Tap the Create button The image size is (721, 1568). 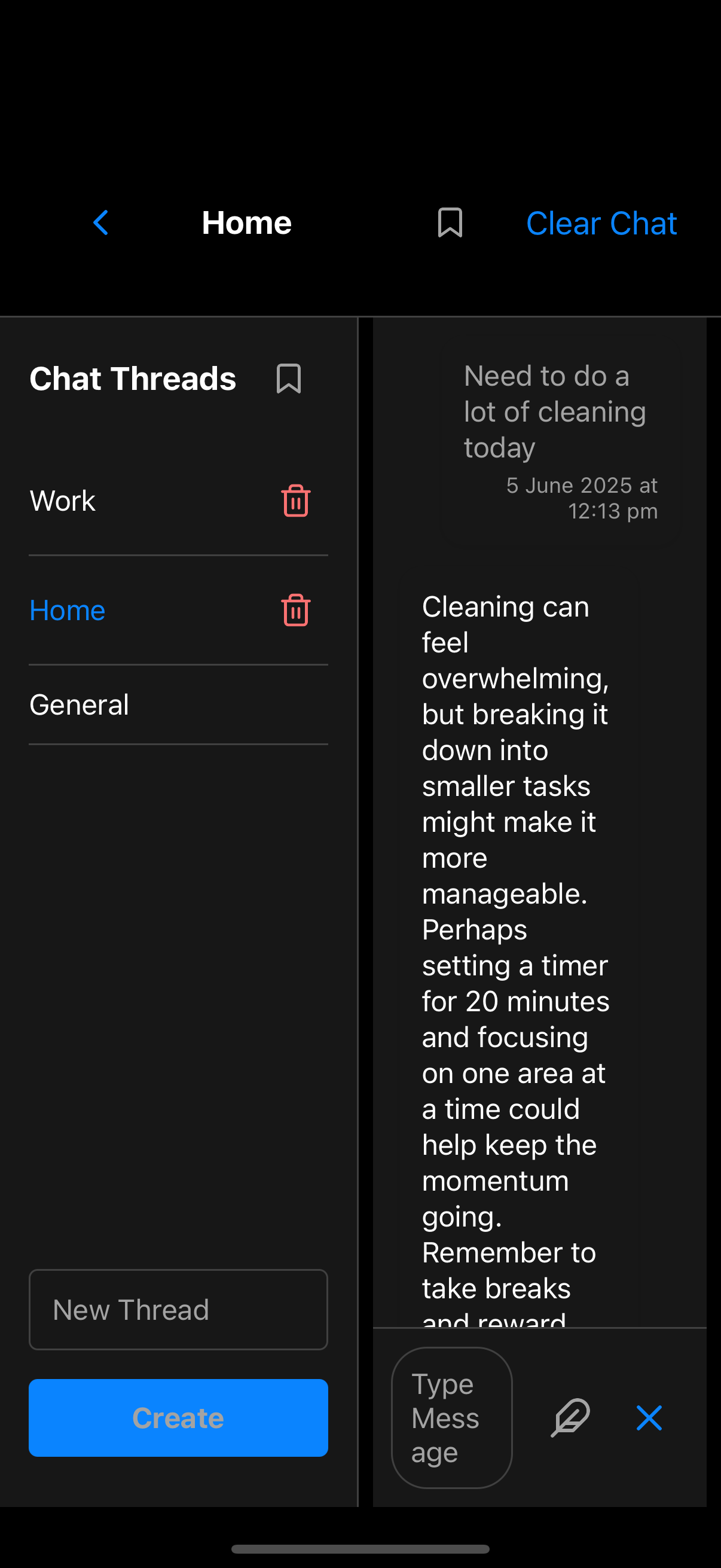tap(178, 1418)
